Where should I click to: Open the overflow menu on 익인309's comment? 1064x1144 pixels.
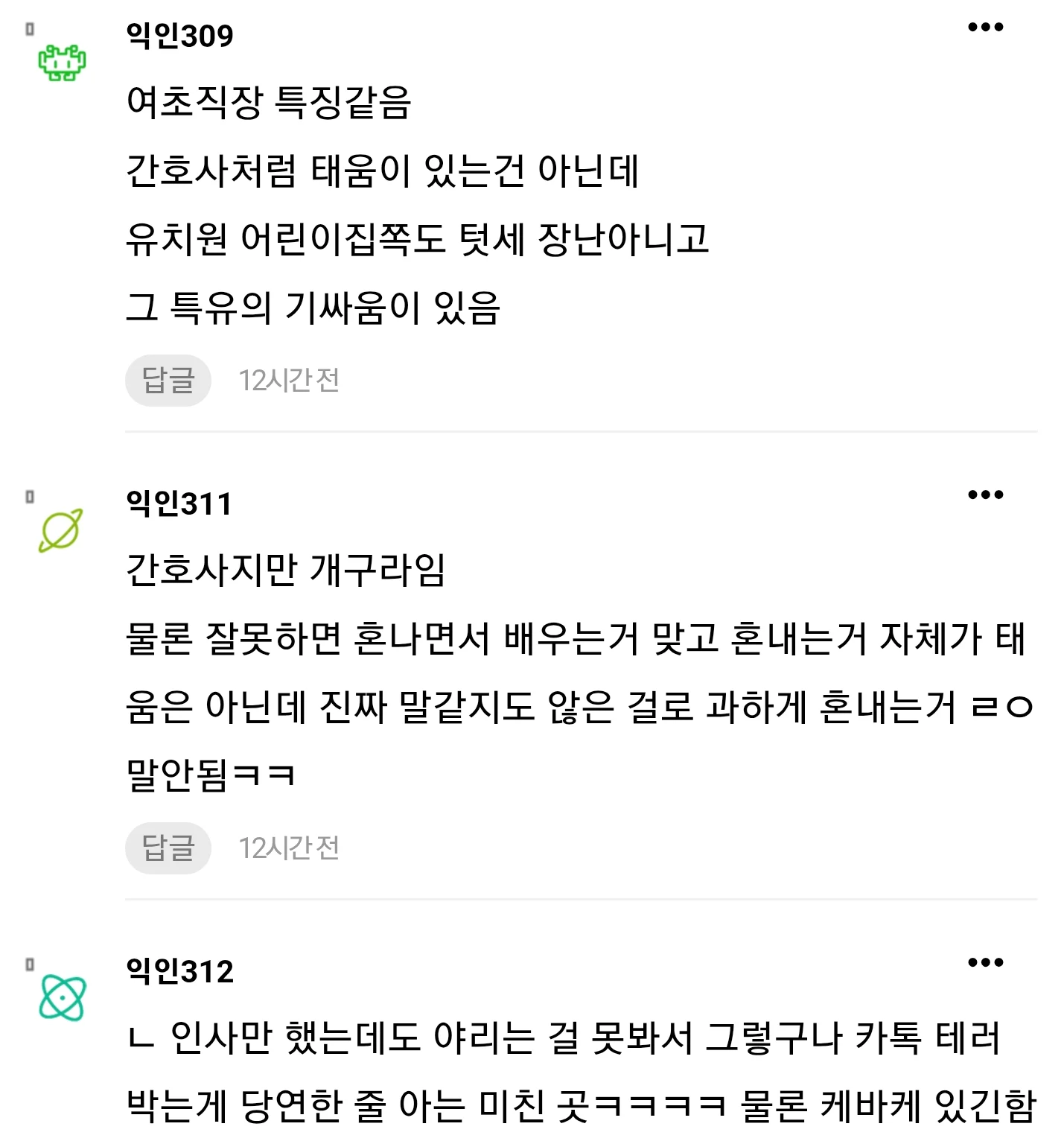click(x=985, y=28)
